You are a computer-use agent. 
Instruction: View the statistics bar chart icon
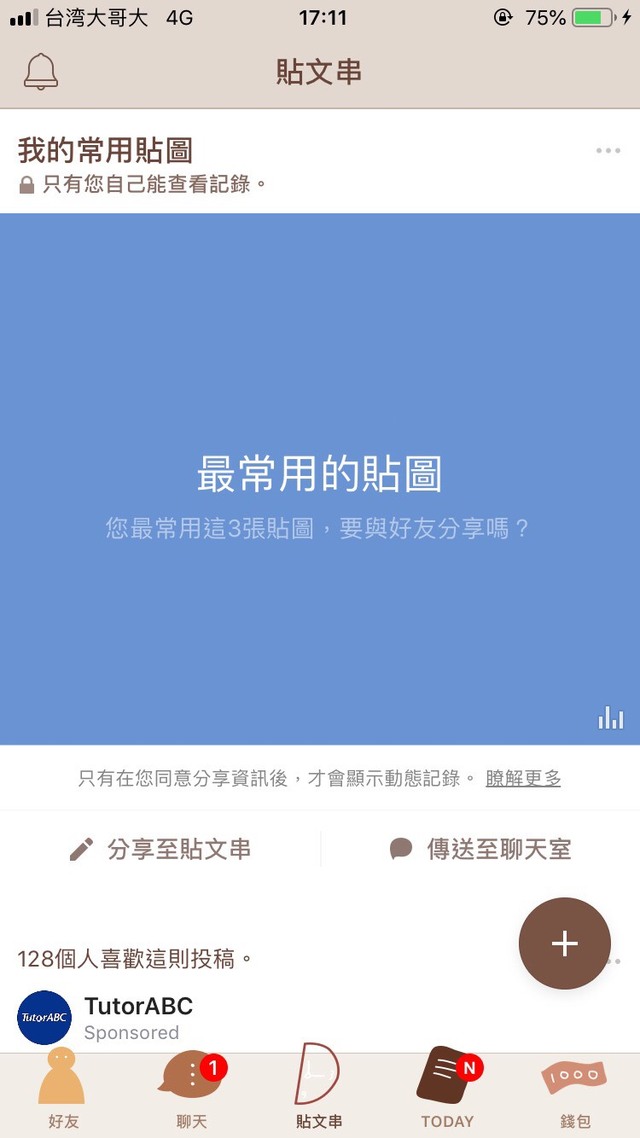[x=610, y=718]
